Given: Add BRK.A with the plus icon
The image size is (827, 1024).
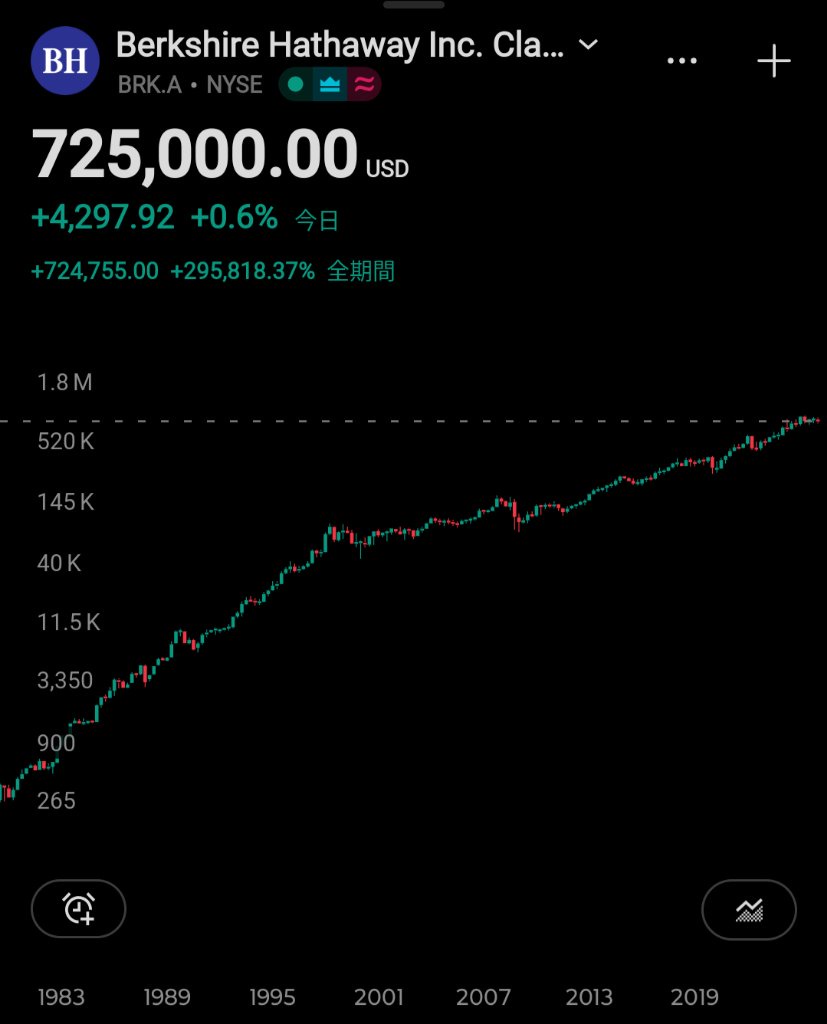Looking at the screenshot, I should 773,61.
